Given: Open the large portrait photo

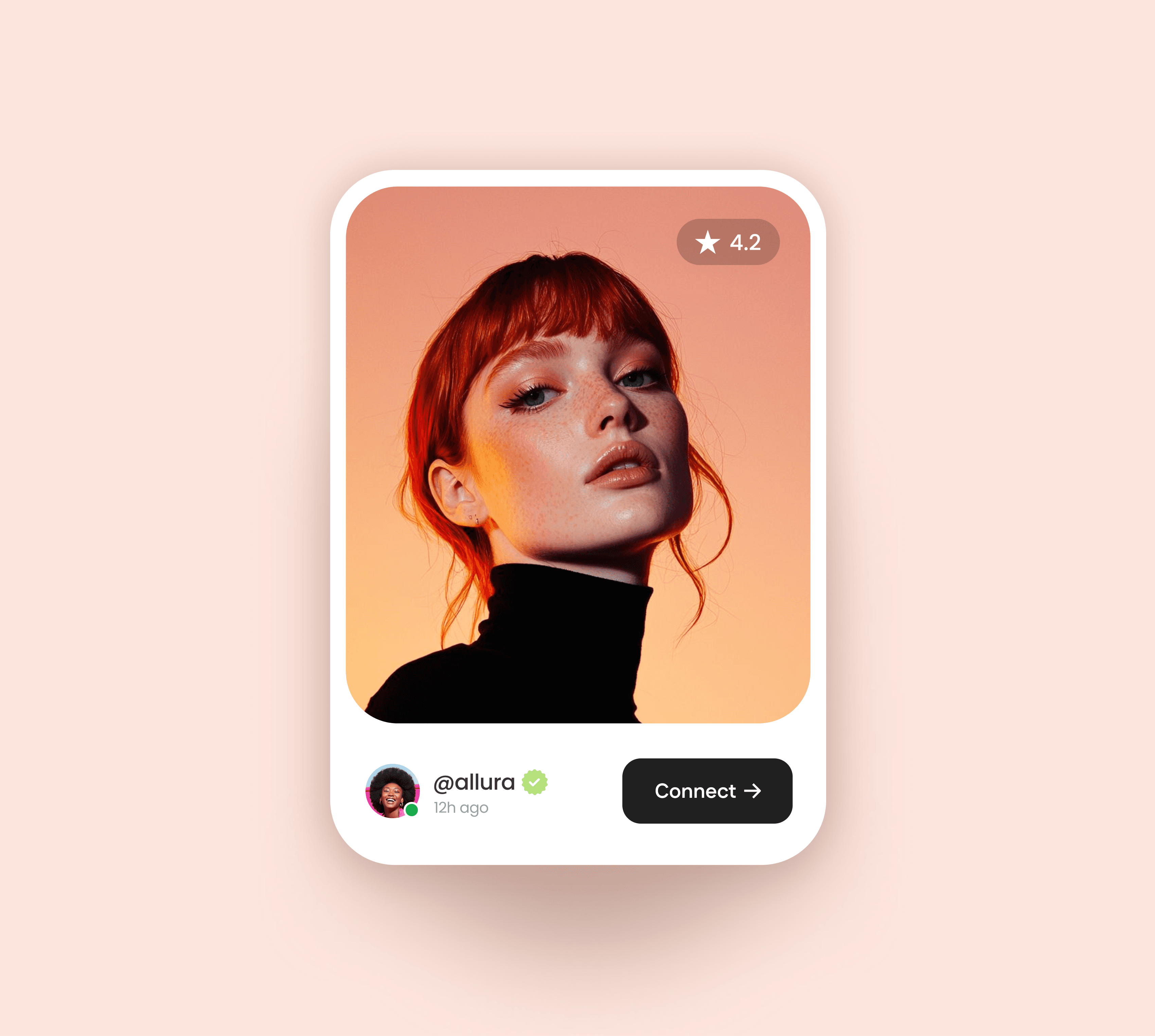Looking at the screenshot, I should 578,455.
